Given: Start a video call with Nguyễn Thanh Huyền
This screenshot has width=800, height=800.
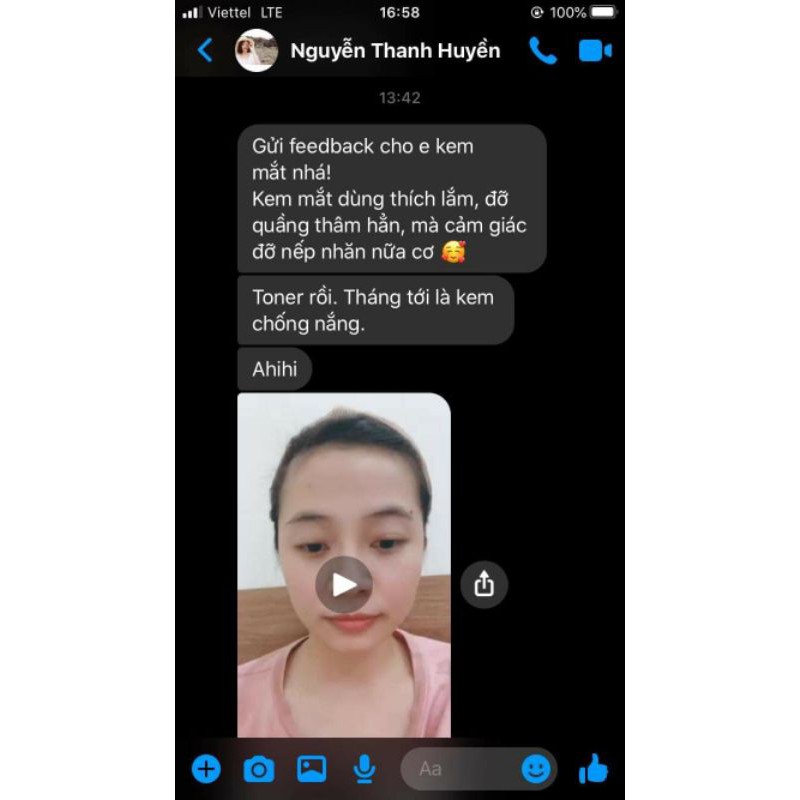Looking at the screenshot, I should click(x=595, y=50).
